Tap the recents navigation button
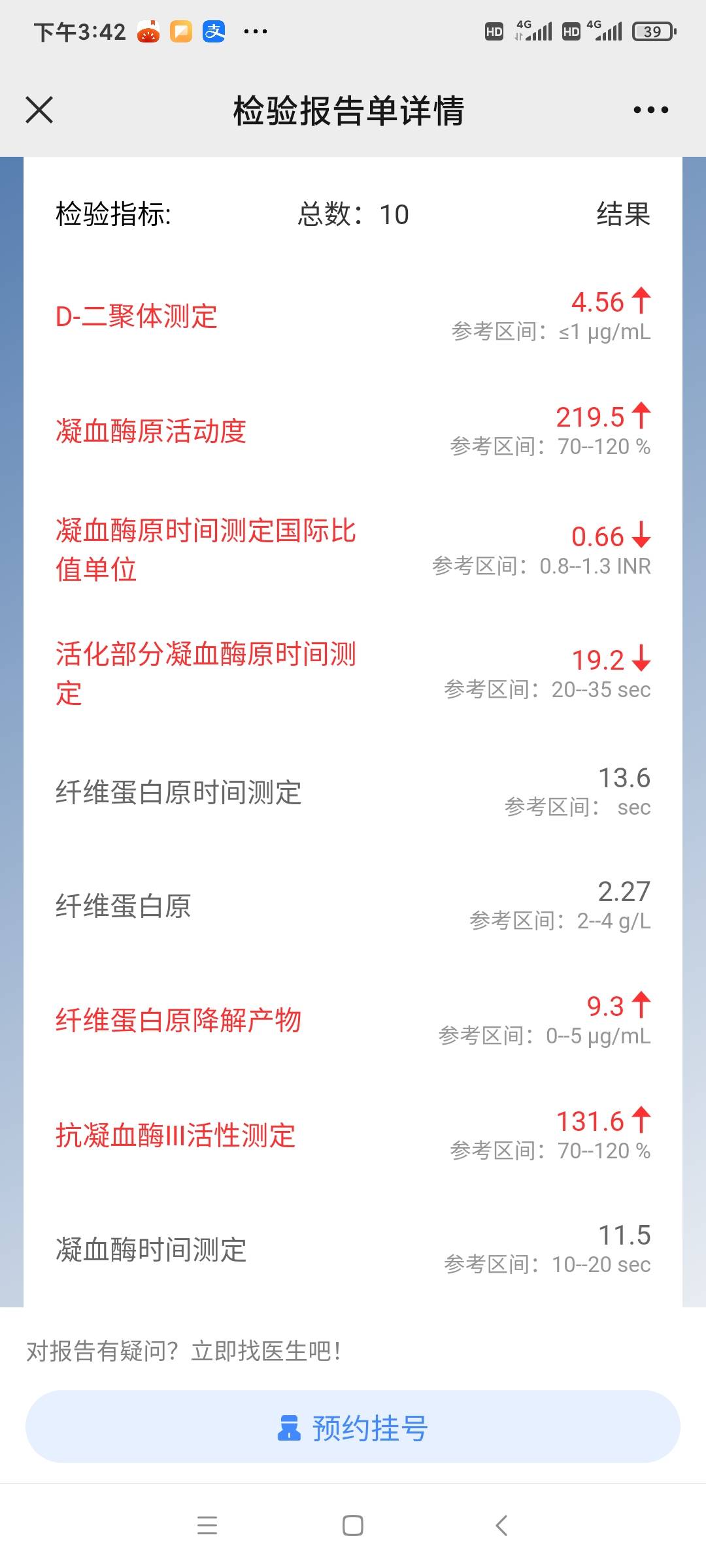 tap(207, 1526)
